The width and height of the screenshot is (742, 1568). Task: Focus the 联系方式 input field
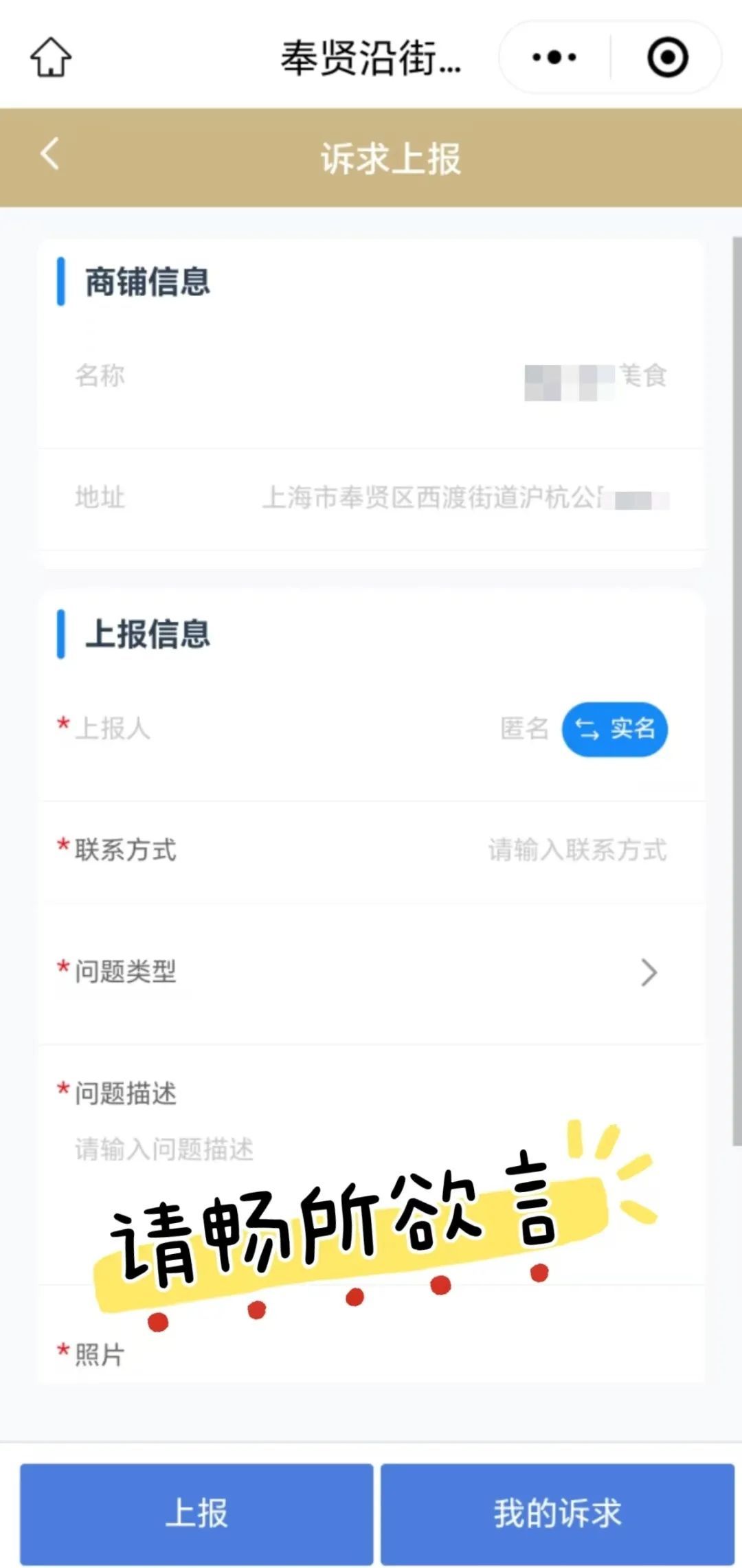(x=576, y=850)
